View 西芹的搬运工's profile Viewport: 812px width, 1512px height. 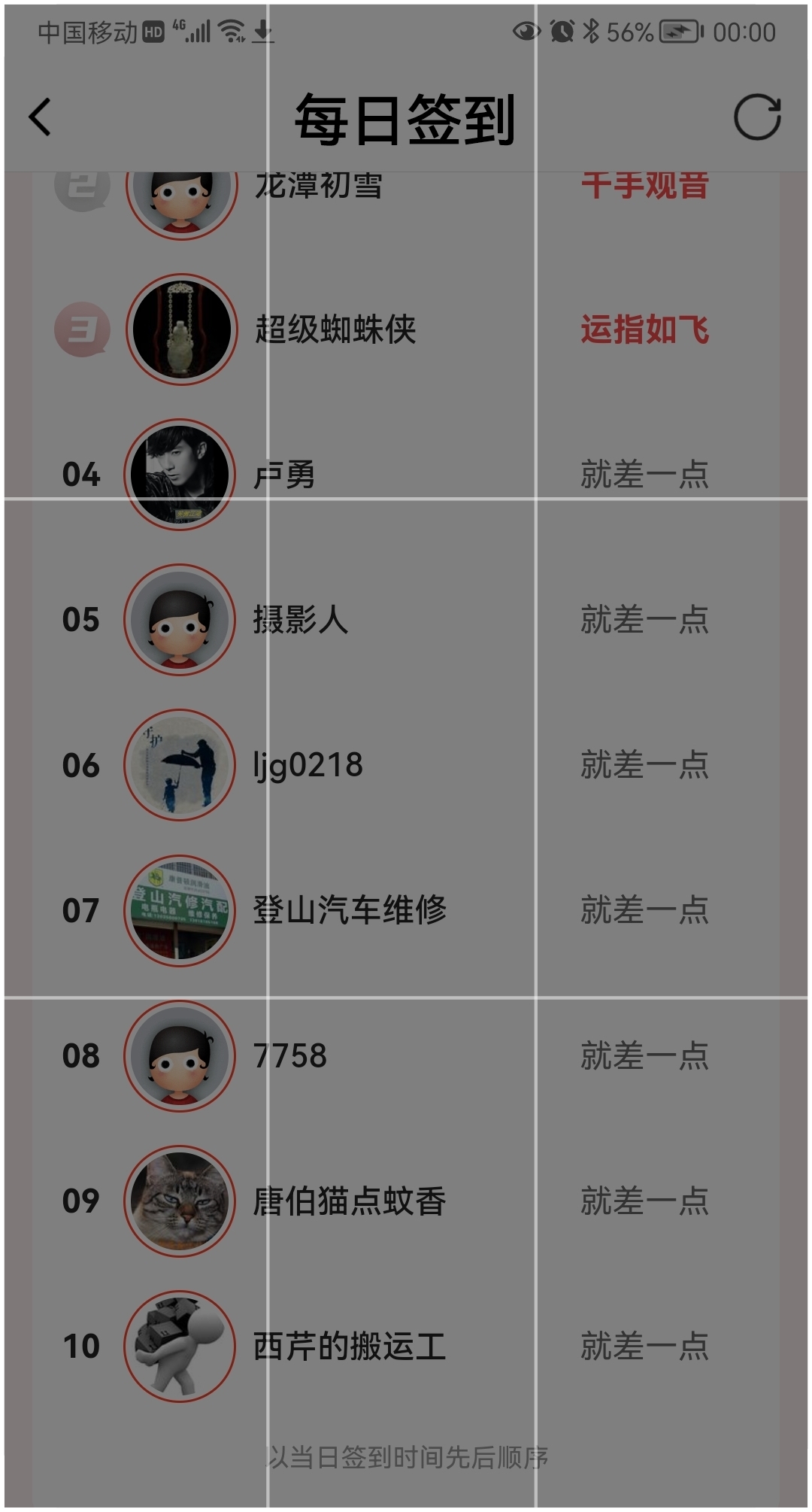pyautogui.click(x=350, y=1346)
